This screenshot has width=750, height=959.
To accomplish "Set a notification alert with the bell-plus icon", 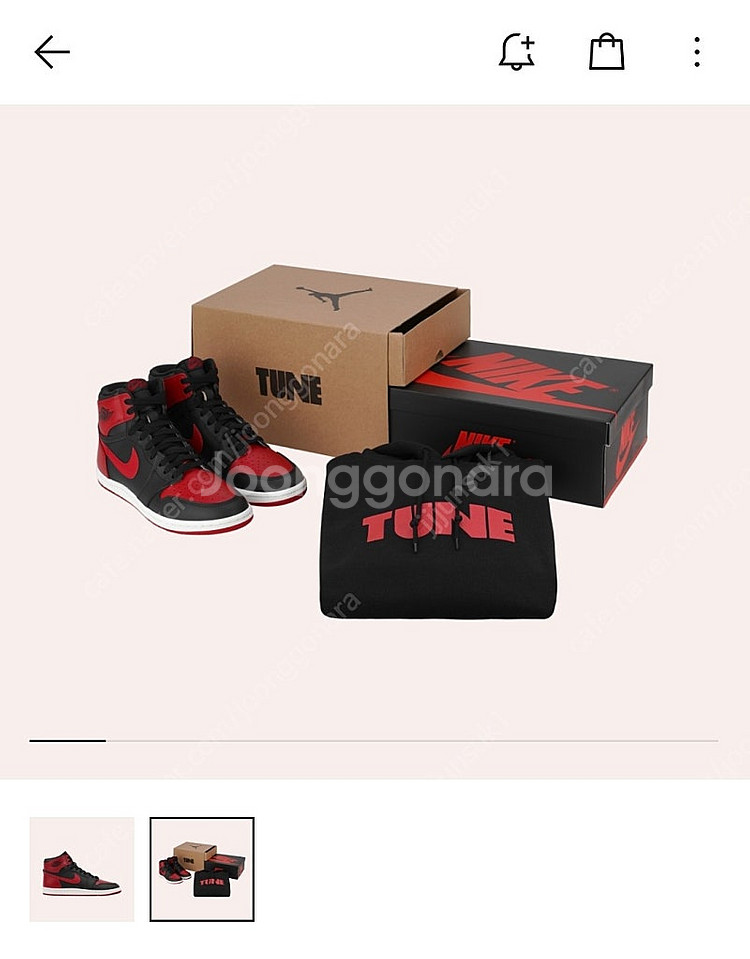I will coord(517,52).
